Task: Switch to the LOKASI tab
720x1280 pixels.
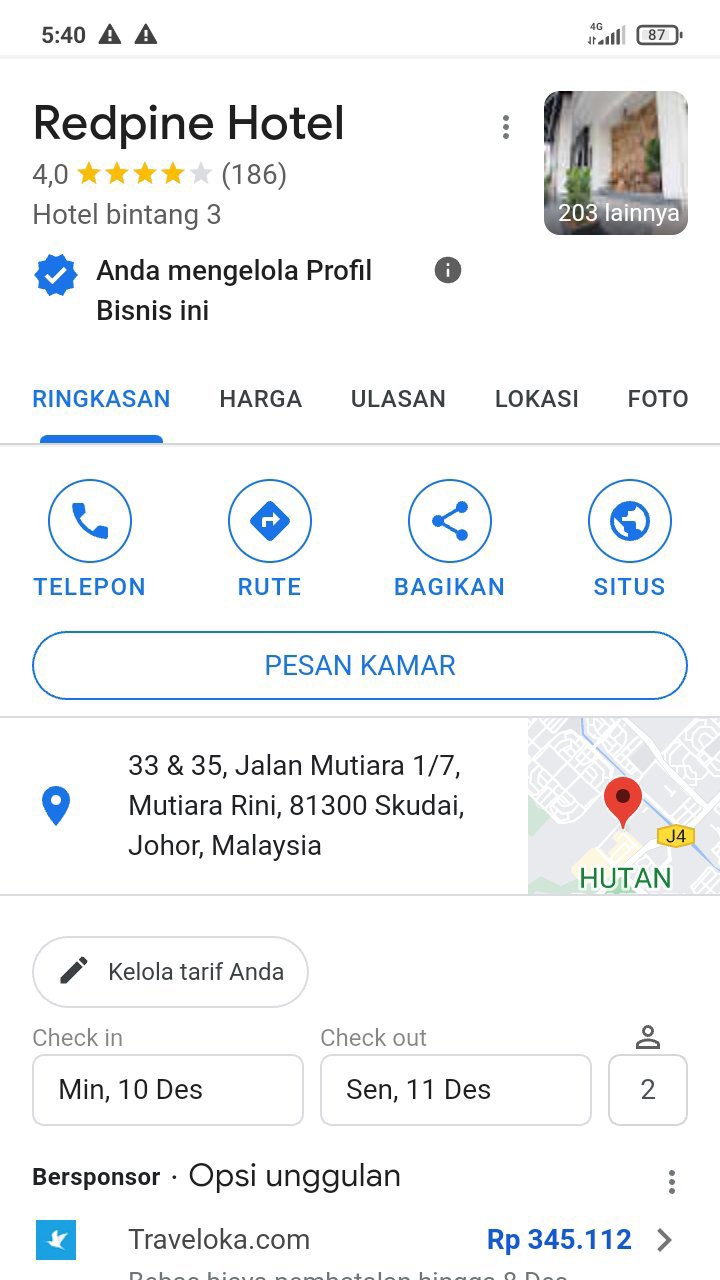Action: point(536,399)
